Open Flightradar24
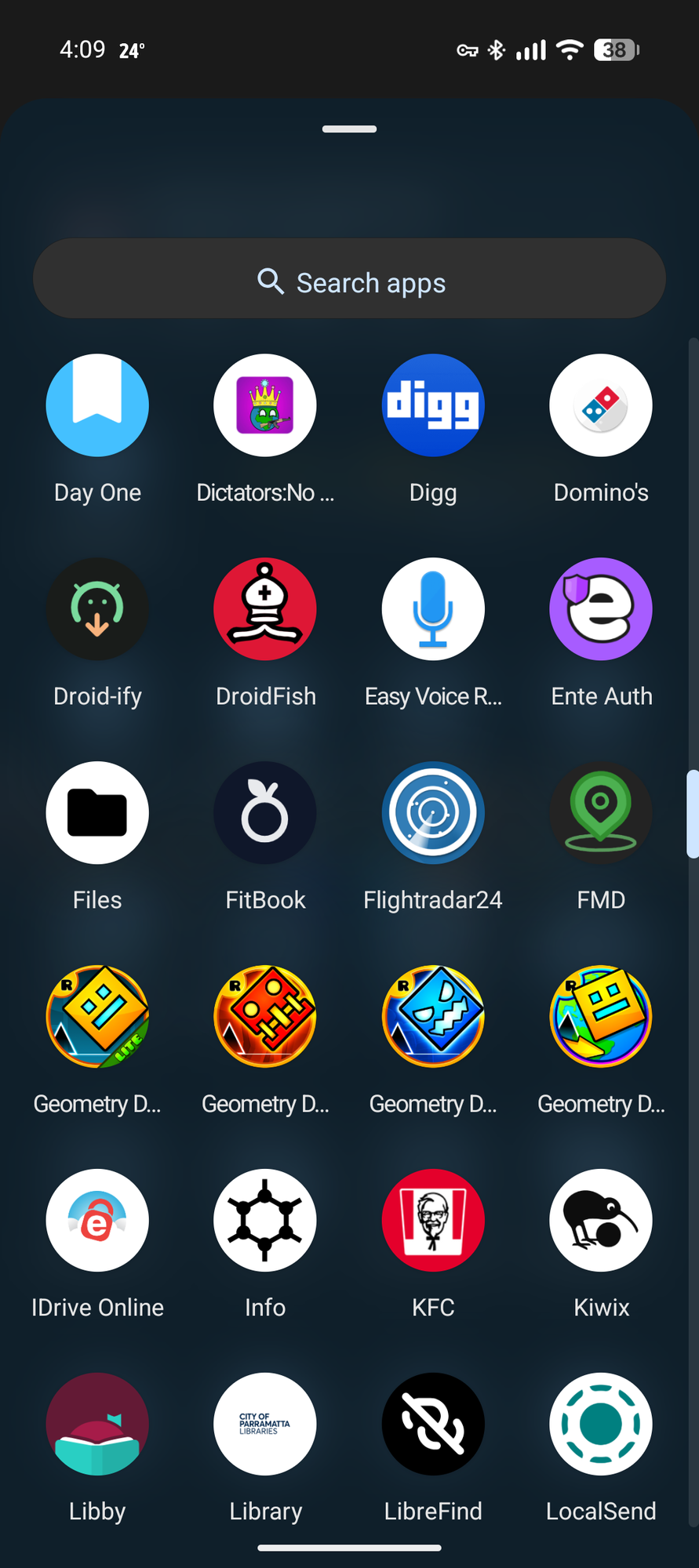Screen dimensions: 699x1568 433,813
